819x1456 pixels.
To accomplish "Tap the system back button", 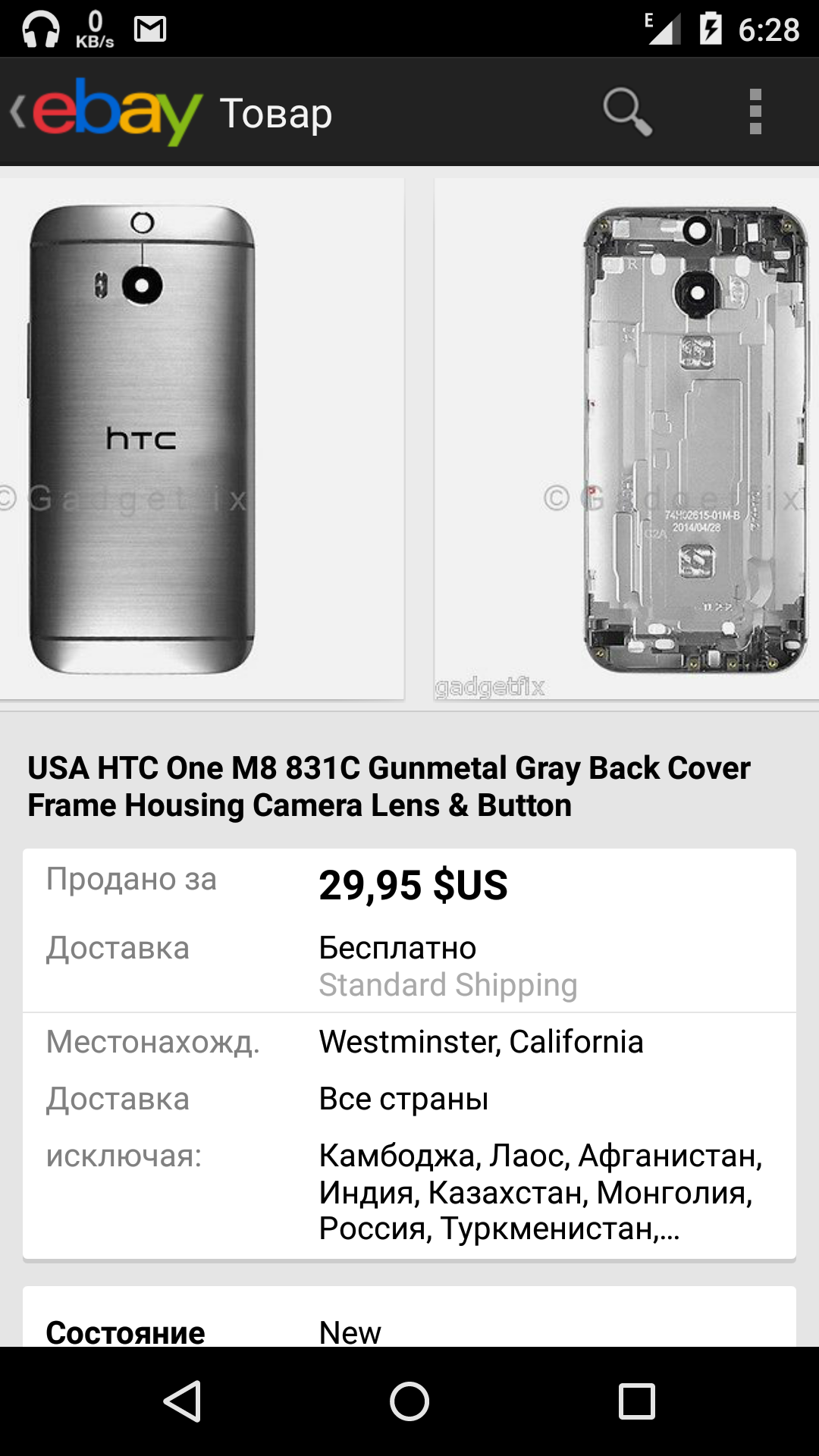I will (x=182, y=1401).
